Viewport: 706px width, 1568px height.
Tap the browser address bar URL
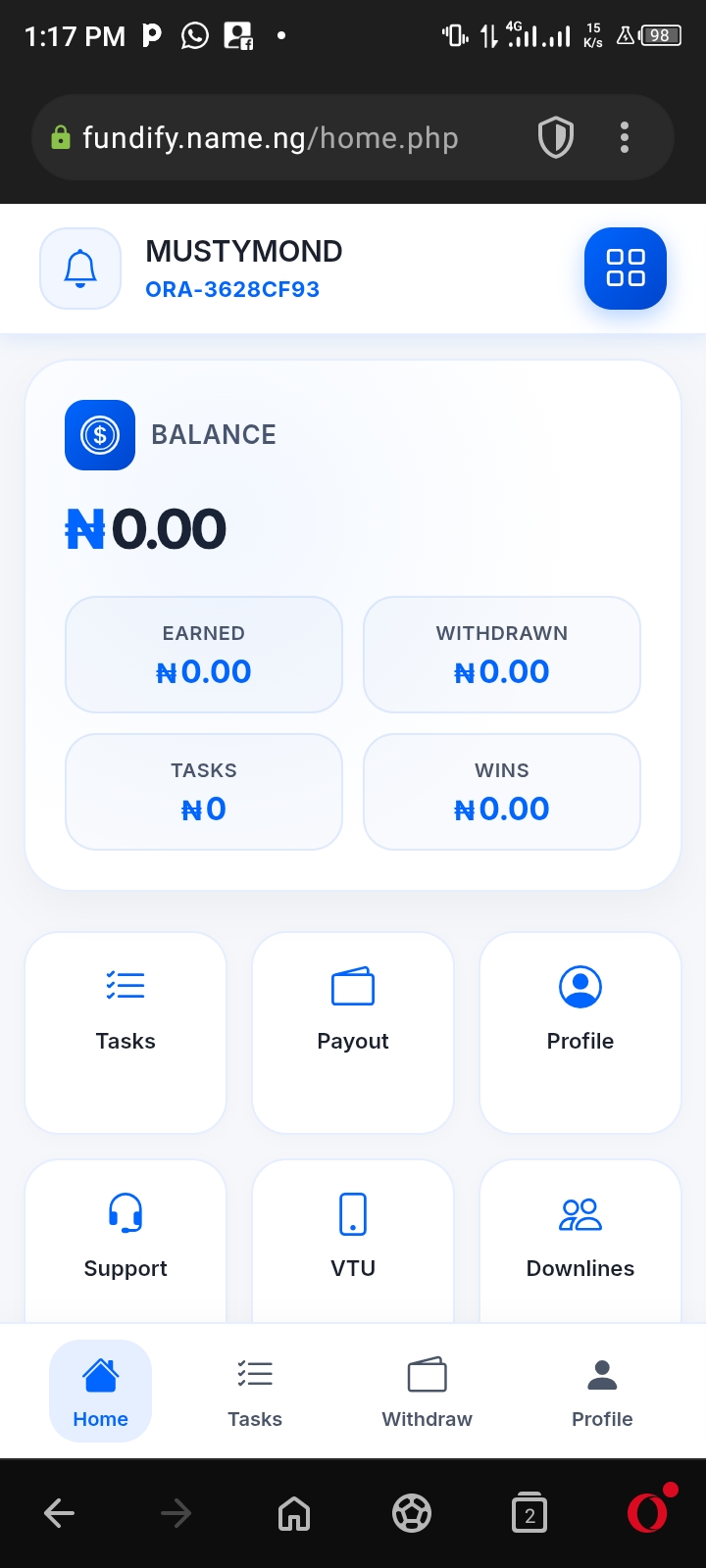click(x=271, y=138)
